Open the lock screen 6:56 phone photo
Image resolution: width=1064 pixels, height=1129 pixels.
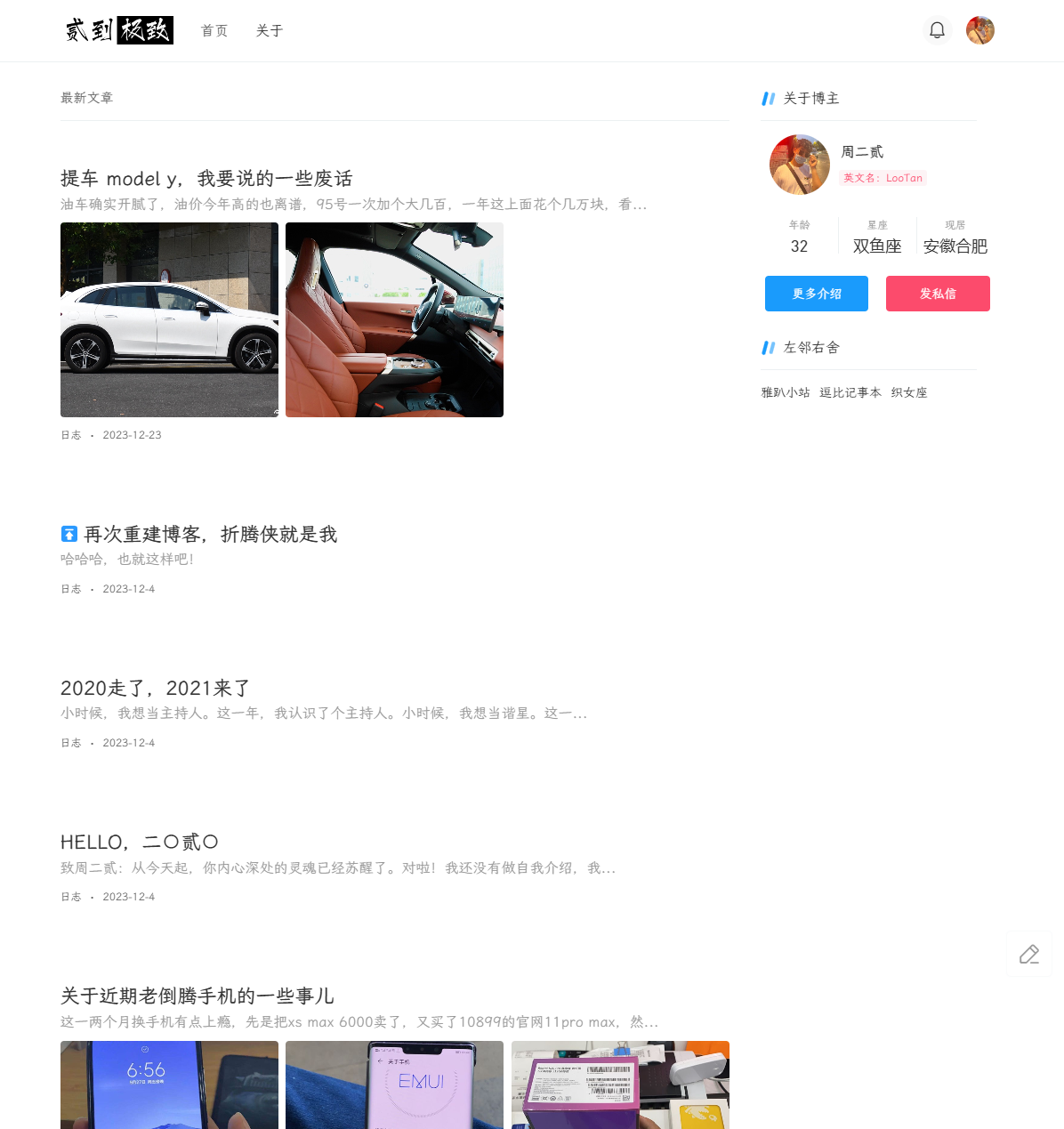[x=169, y=1085]
